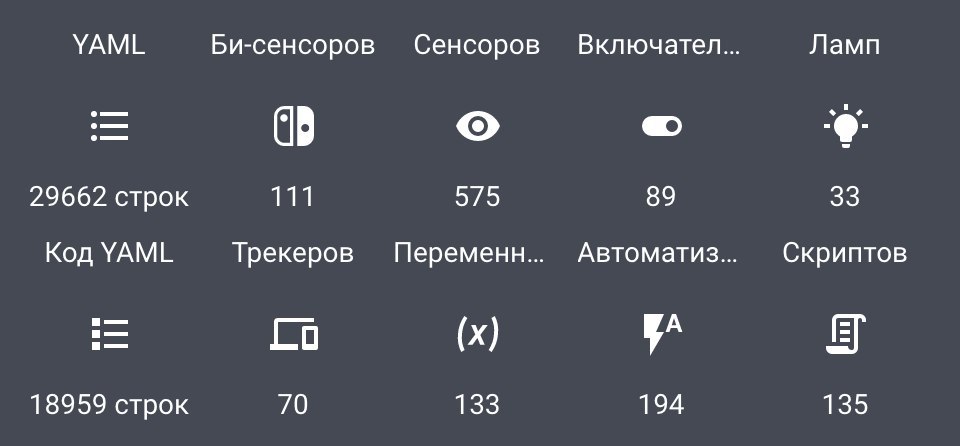Open the Скриптов entity showing 135
Image resolution: width=960 pixels, height=446 pixels.
(845, 334)
